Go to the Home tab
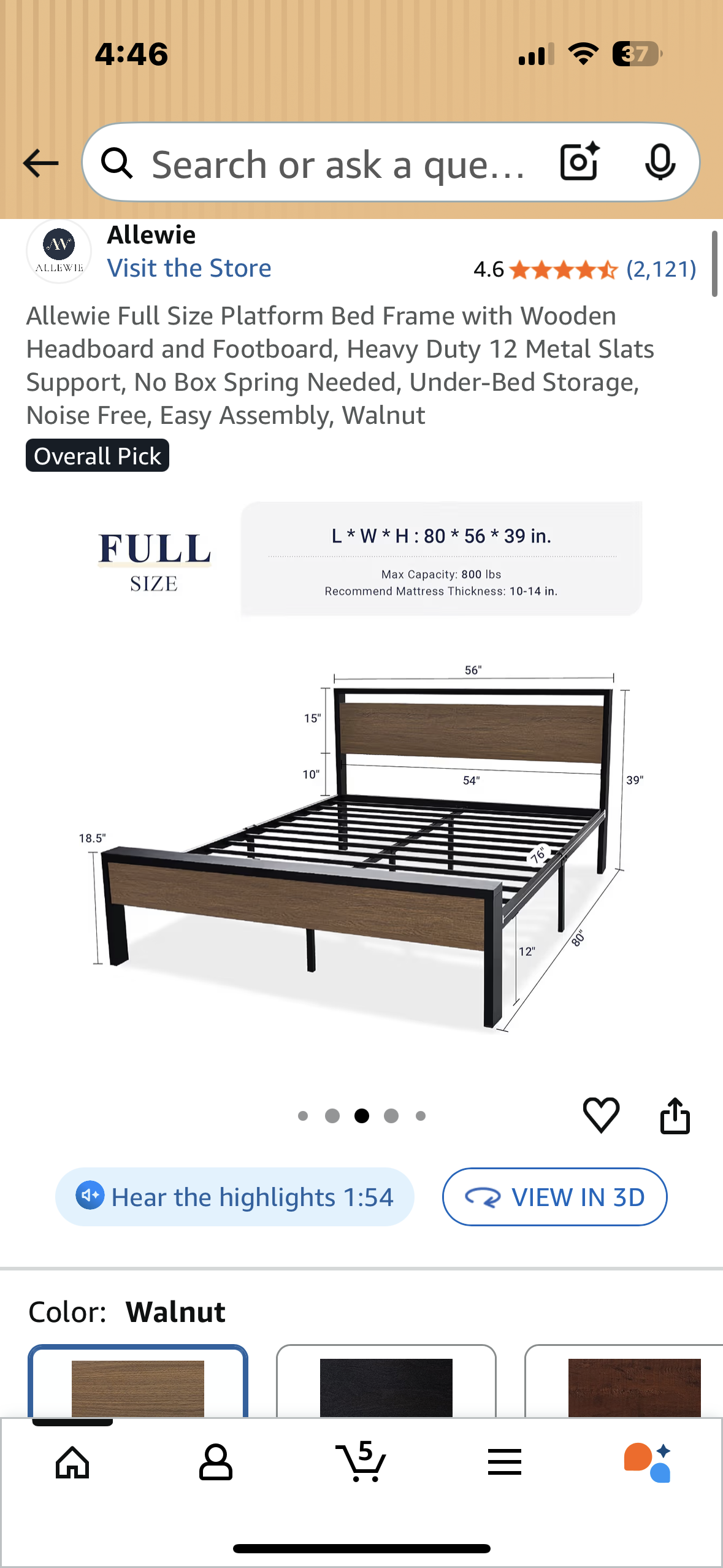The height and width of the screenshot is (1568, 723). click(x=72, y=1462)
